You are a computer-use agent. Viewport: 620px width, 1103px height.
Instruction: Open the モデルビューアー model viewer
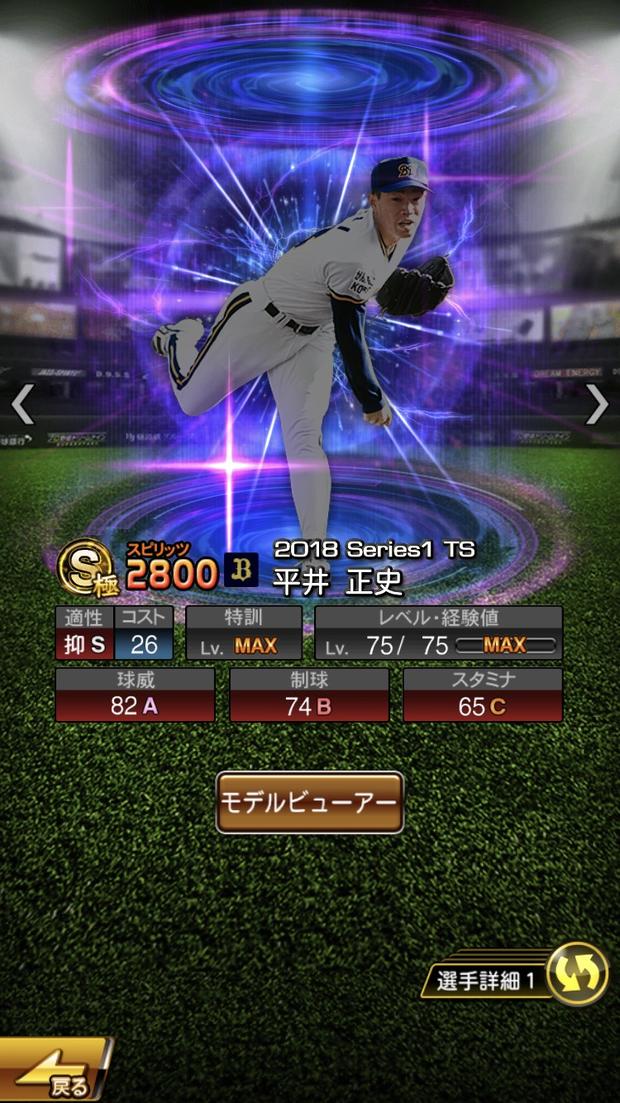pos(310,802)
